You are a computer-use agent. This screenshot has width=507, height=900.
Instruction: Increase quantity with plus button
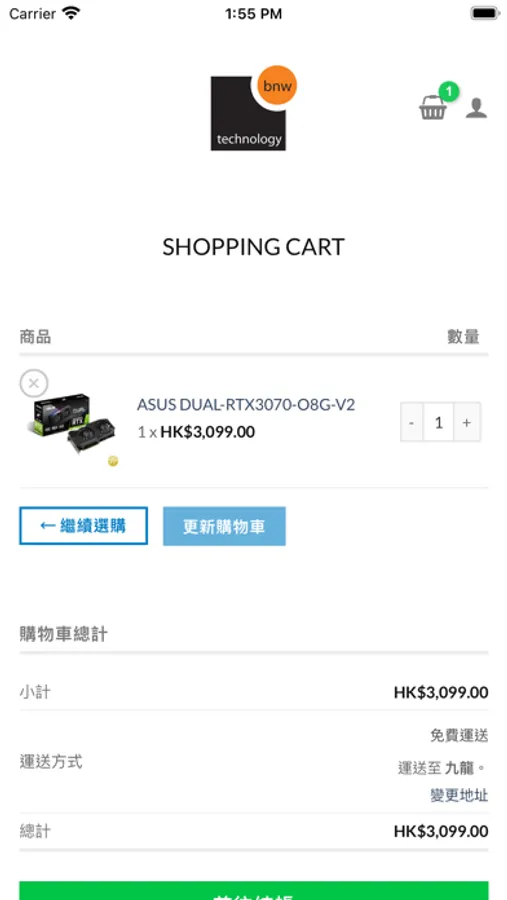click(467, 422)
